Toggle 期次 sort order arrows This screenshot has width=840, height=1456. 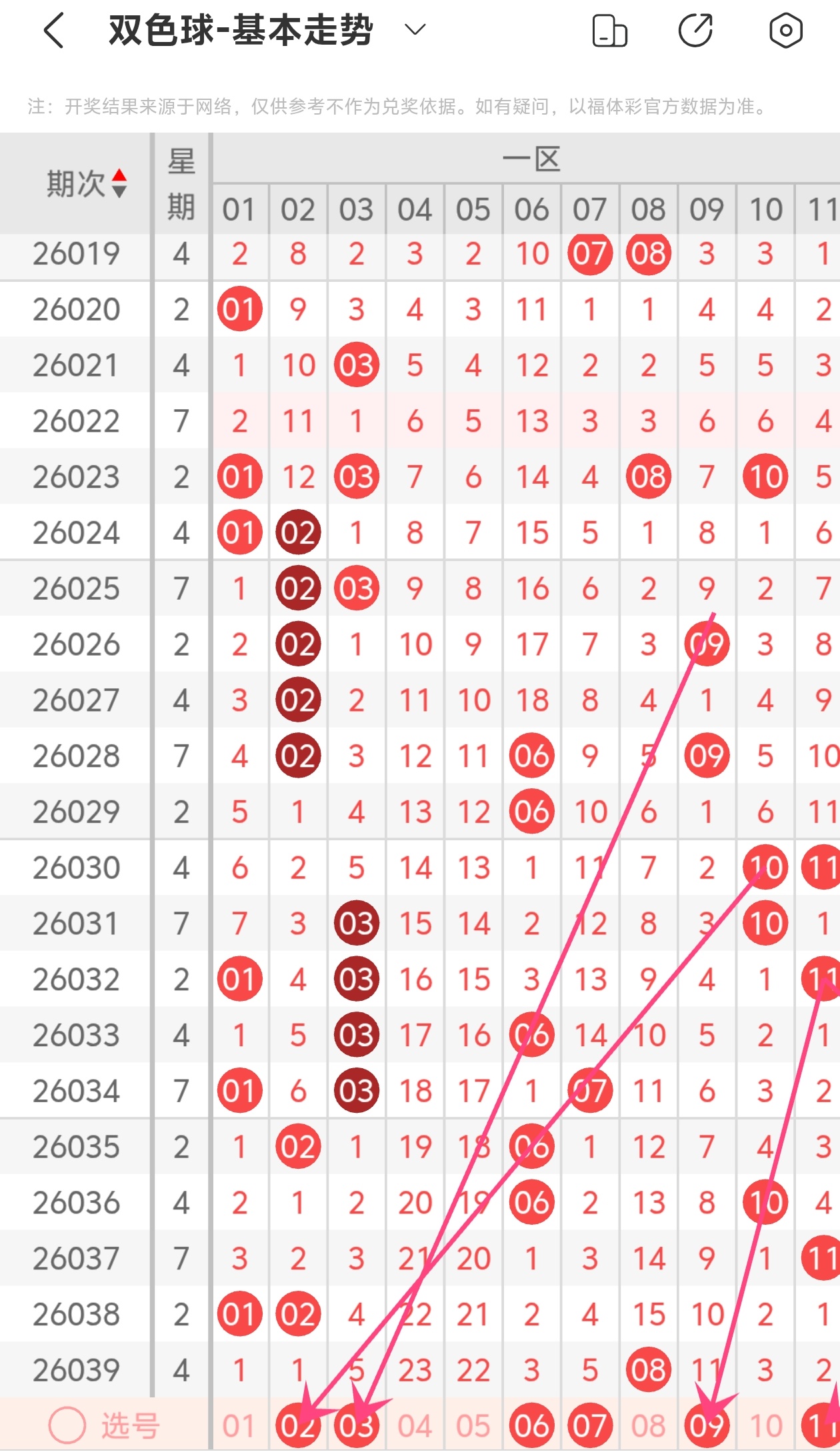pos(119,183)
